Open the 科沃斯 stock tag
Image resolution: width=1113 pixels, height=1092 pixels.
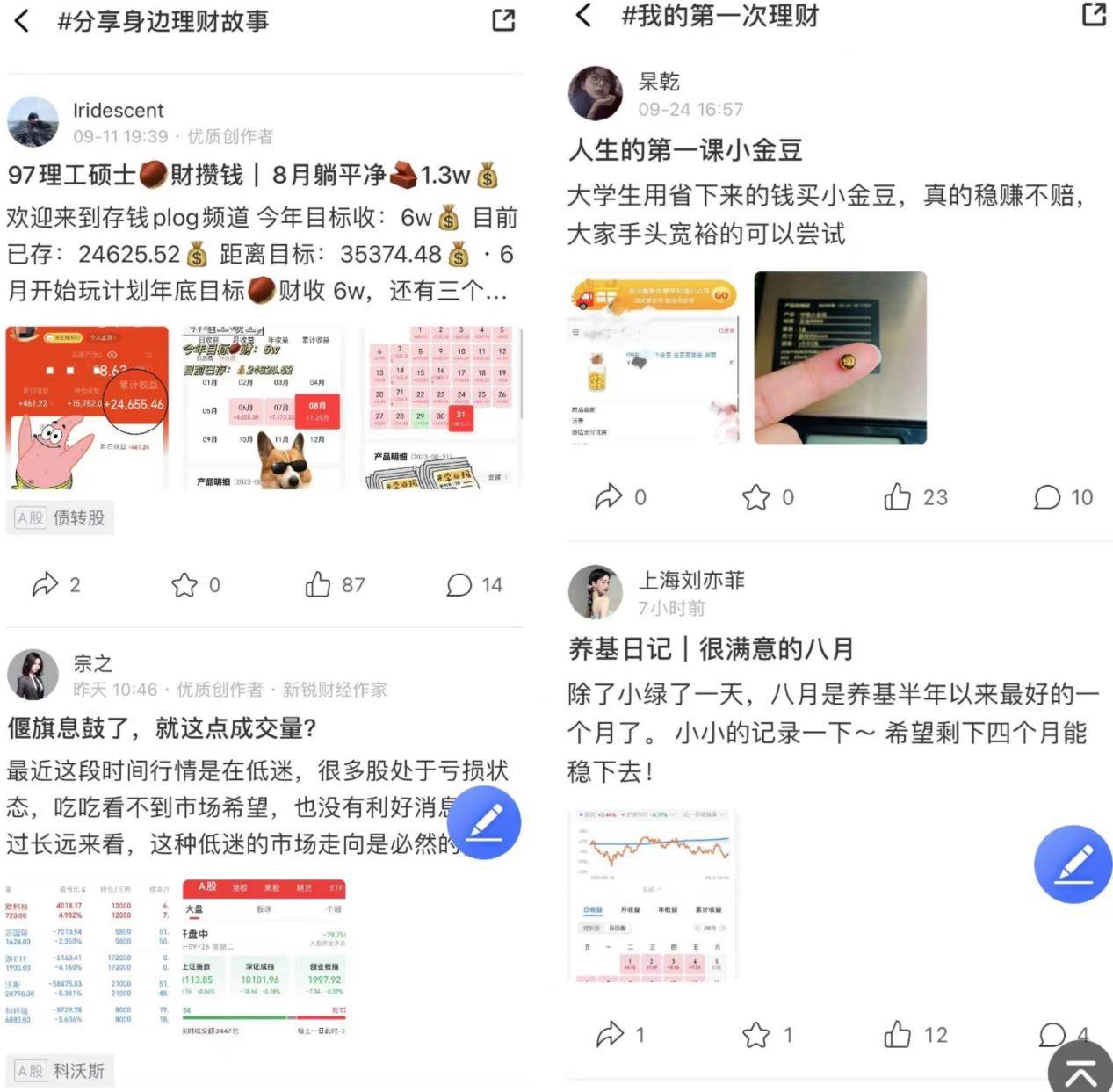click(61, 1071)
